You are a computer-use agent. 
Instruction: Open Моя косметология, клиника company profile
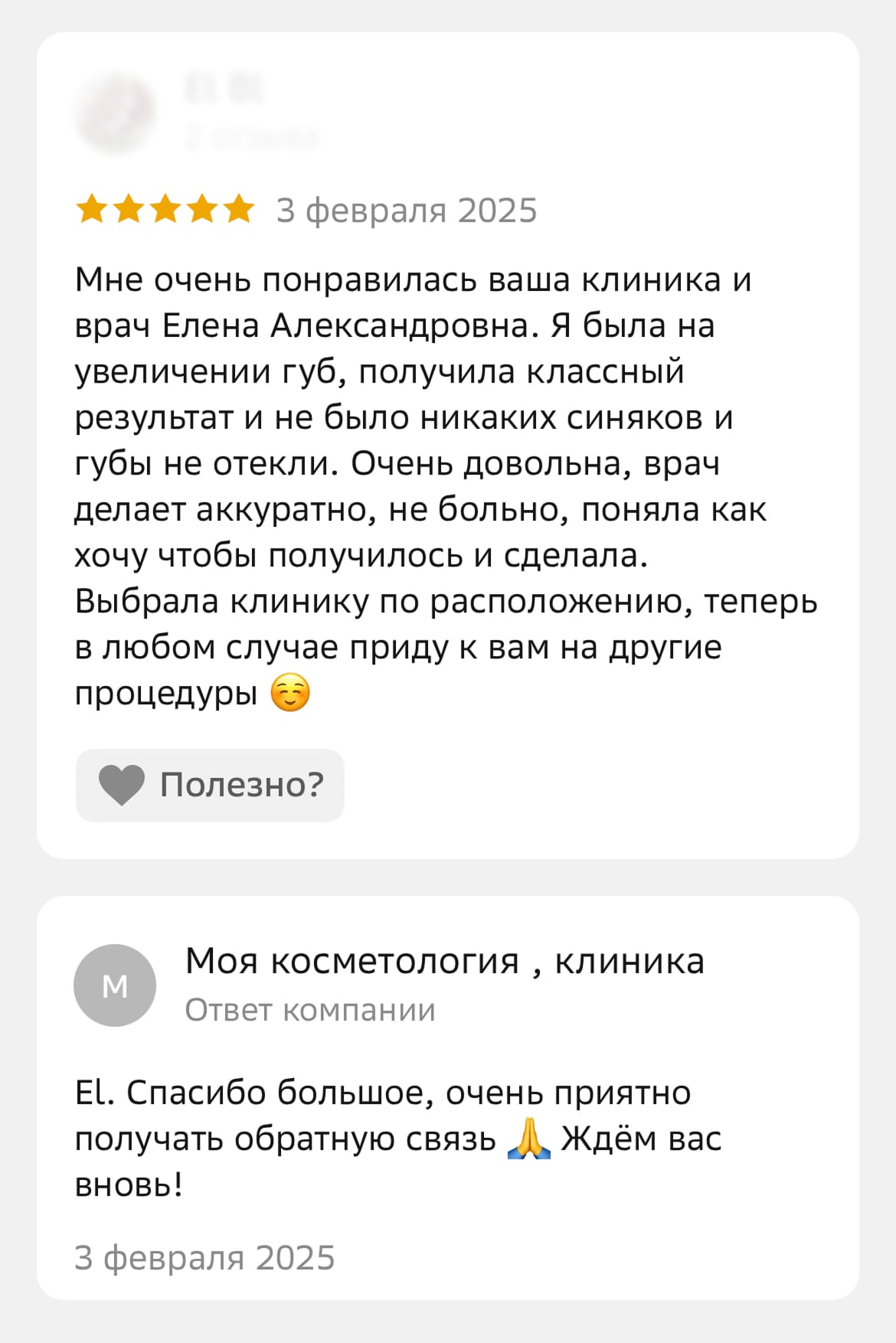[444, 961]
